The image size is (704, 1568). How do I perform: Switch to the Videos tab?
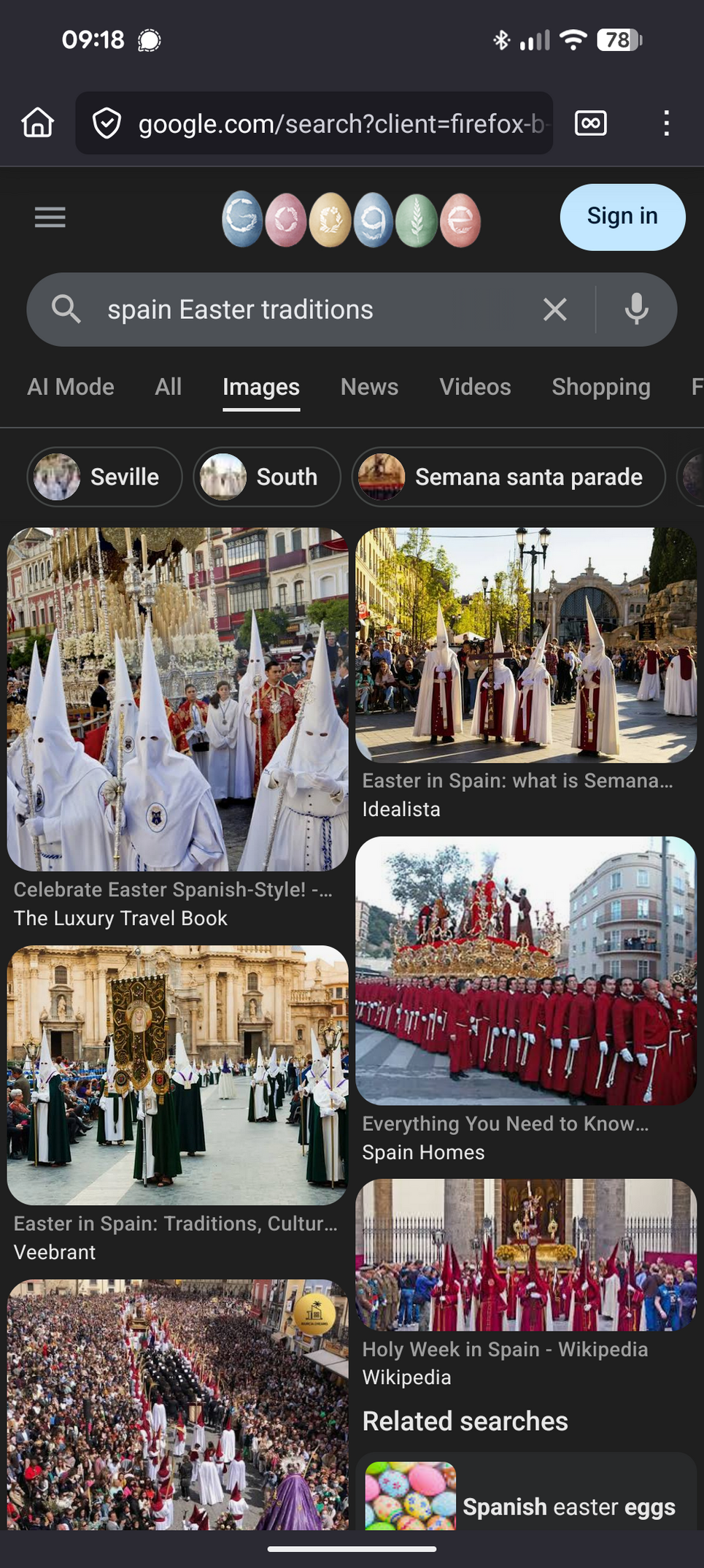475,387
